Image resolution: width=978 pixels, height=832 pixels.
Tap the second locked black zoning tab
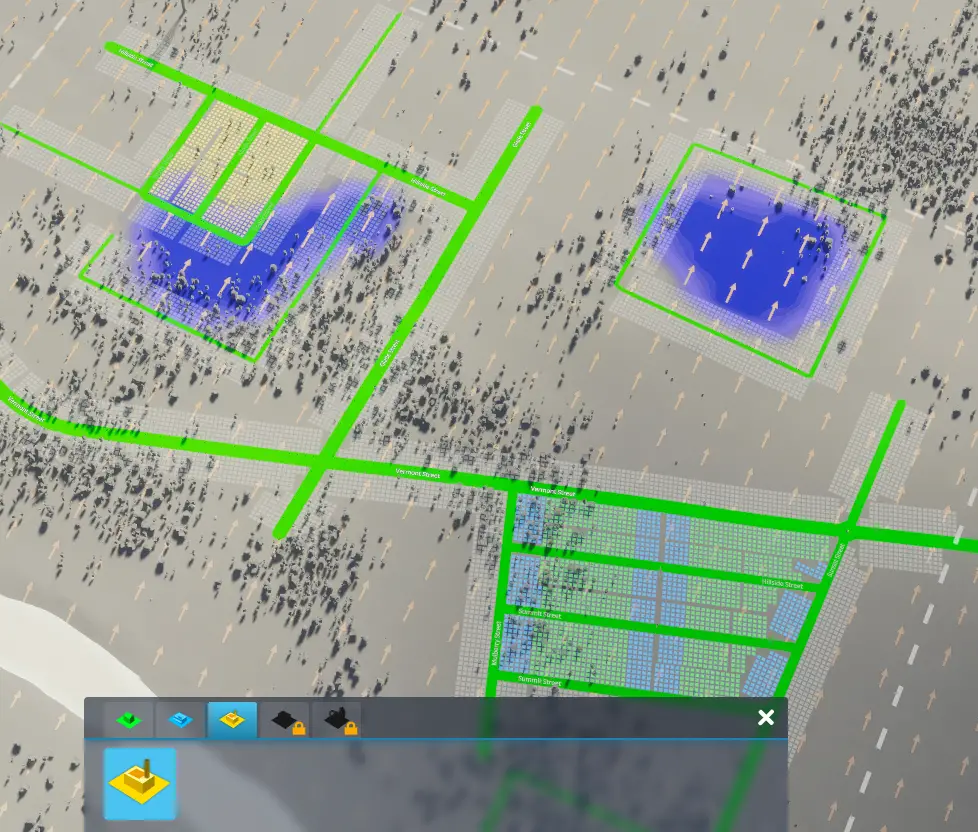click(x=336, y=720)
